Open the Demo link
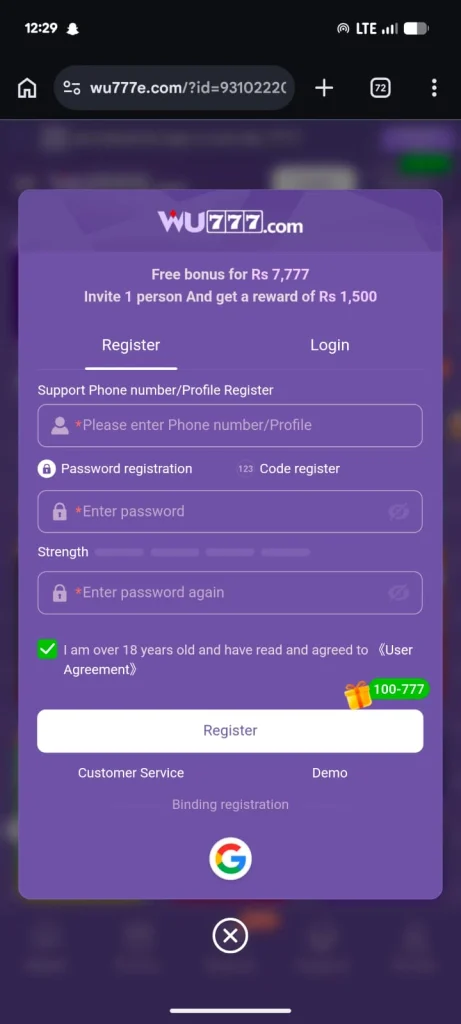This screenshot has width=461, height=1024. point(330,773)
